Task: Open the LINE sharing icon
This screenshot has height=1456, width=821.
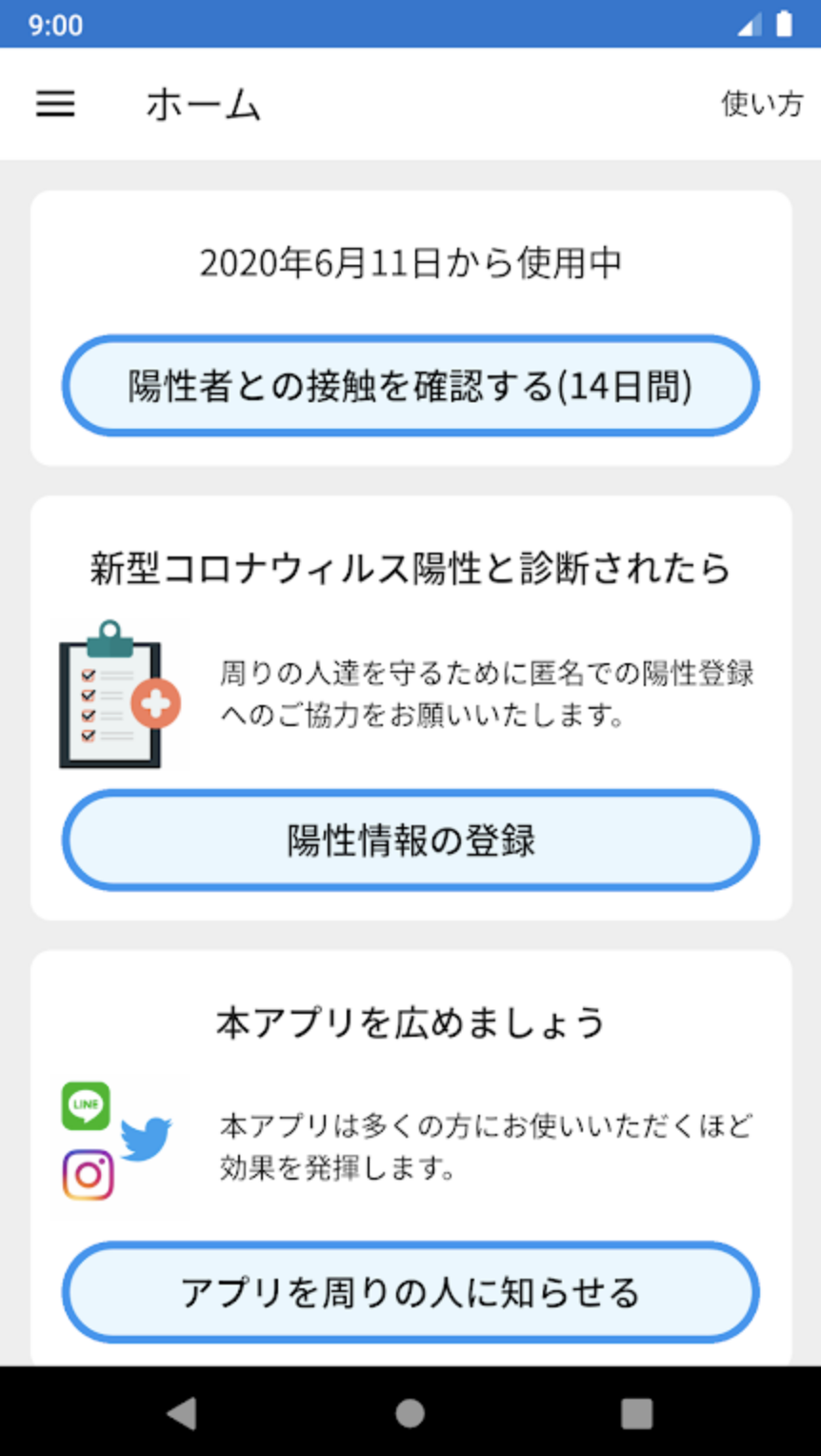Action: 85,1105
